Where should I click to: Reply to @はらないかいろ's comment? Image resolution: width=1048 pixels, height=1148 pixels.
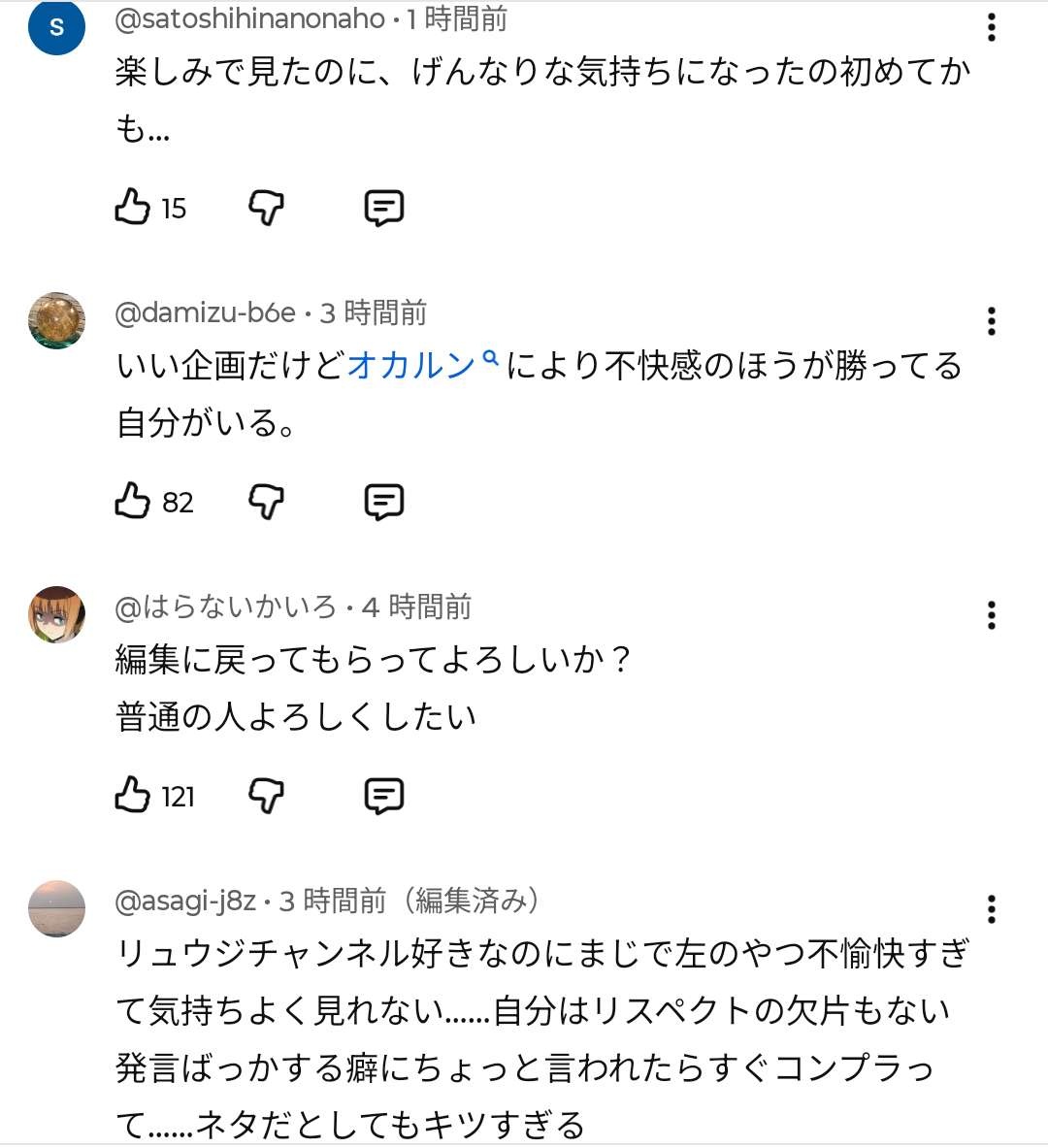point(383,796)
